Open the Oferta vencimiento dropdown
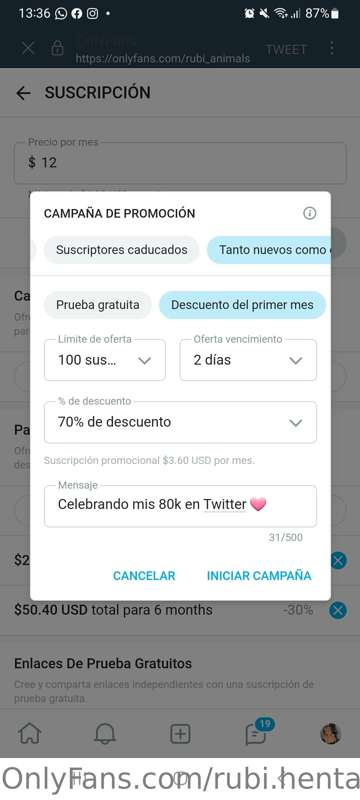The width and height of the screenshot is (360, 800). click(248, 360)
